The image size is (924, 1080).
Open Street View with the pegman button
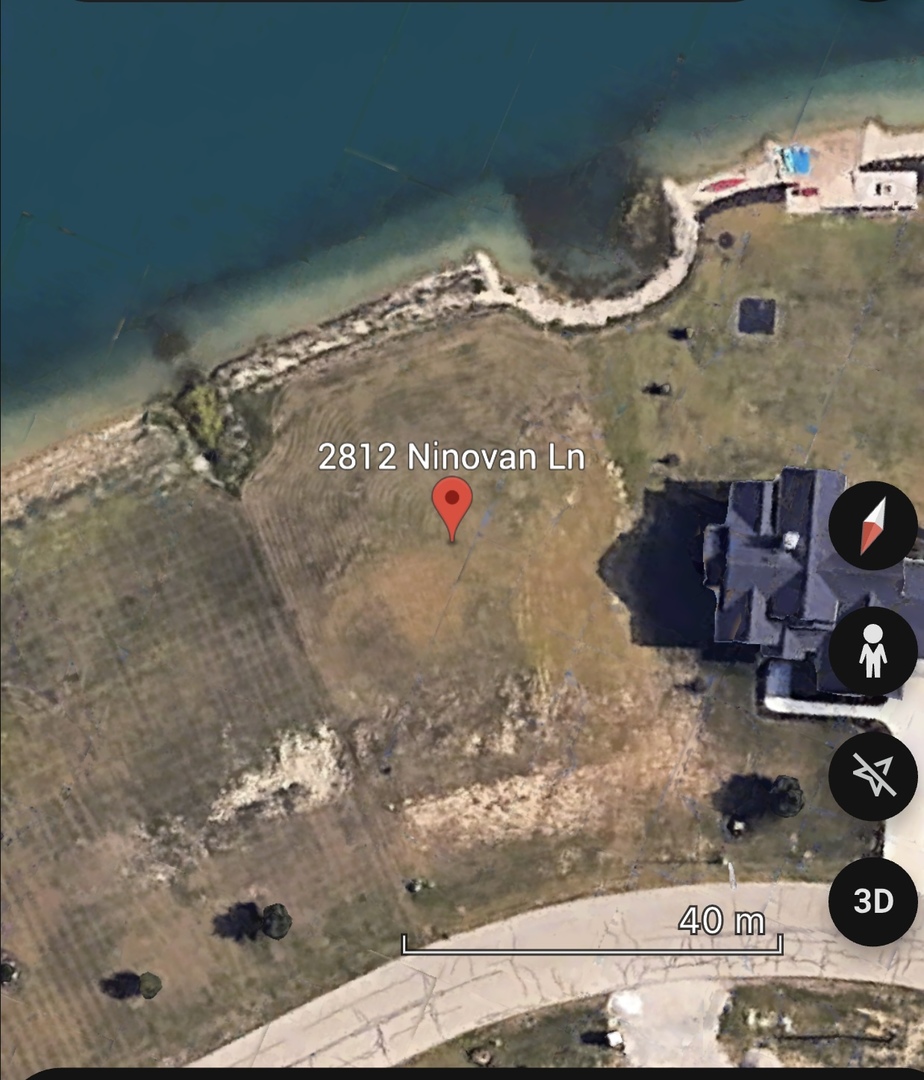pos(872,651)
